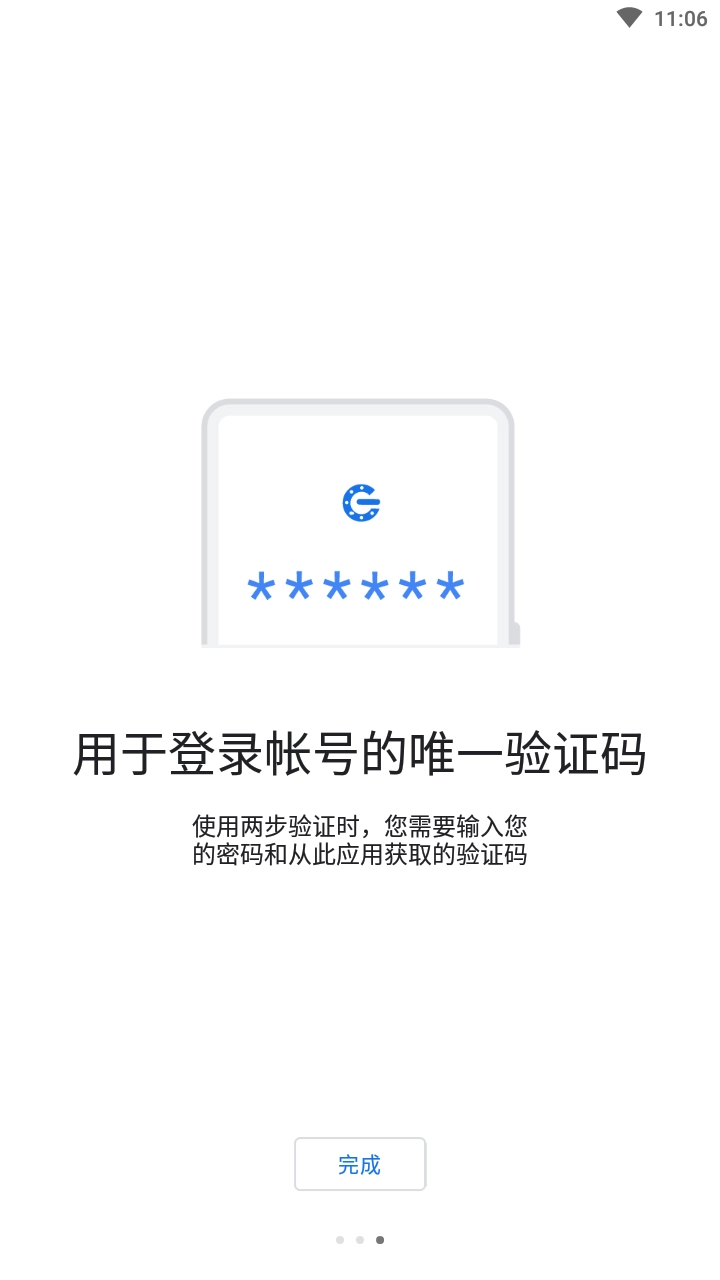Select the title 用于登录帐号的唯一验证码
Image resolution: width=720 pixels, height=1280 pixels.
360,755
